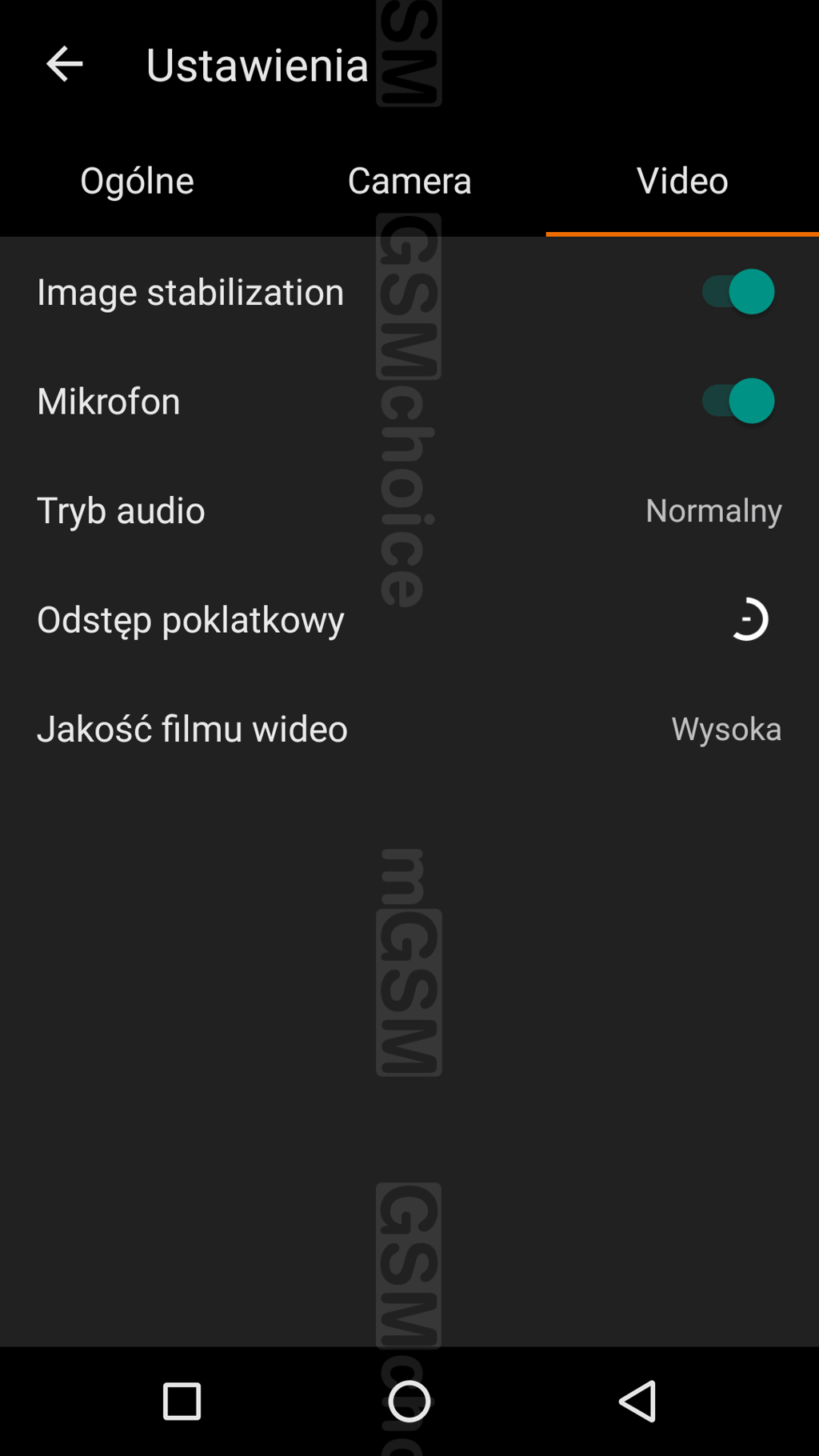Open recent apps from navigation bar
Image resolution: width=819 pixels, height=1456 pixels.
pyautogui.click(x=182, y=1402)
